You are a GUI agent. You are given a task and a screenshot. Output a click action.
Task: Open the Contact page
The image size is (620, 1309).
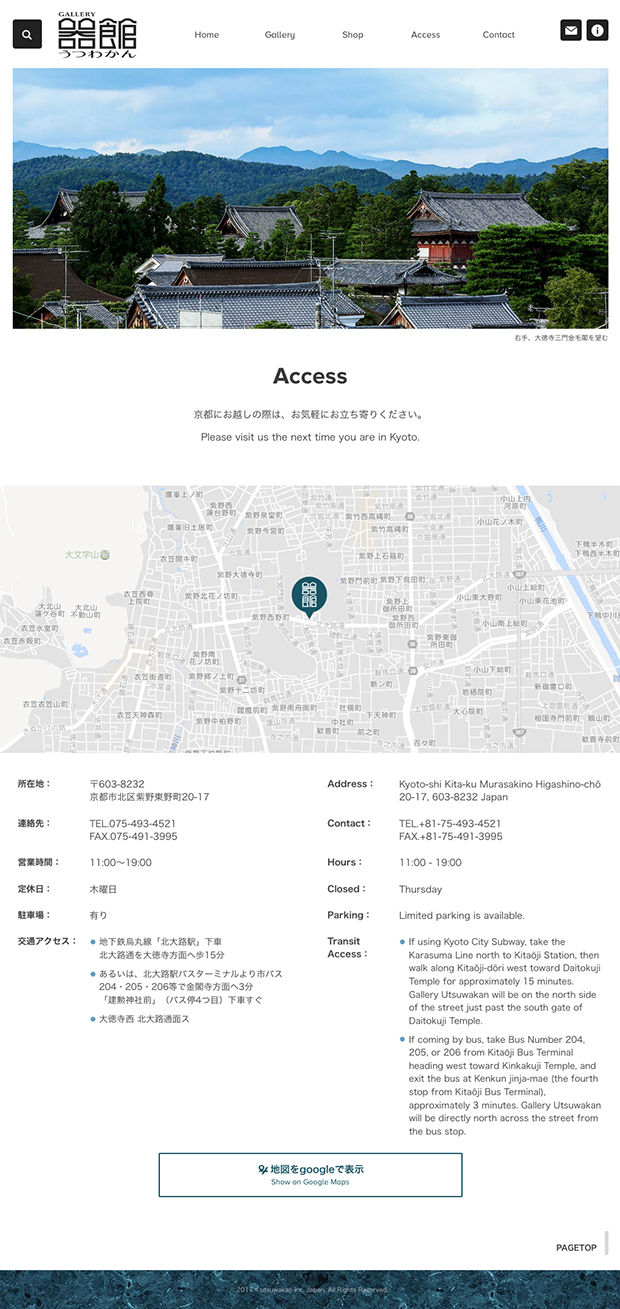tap(498, 35)
